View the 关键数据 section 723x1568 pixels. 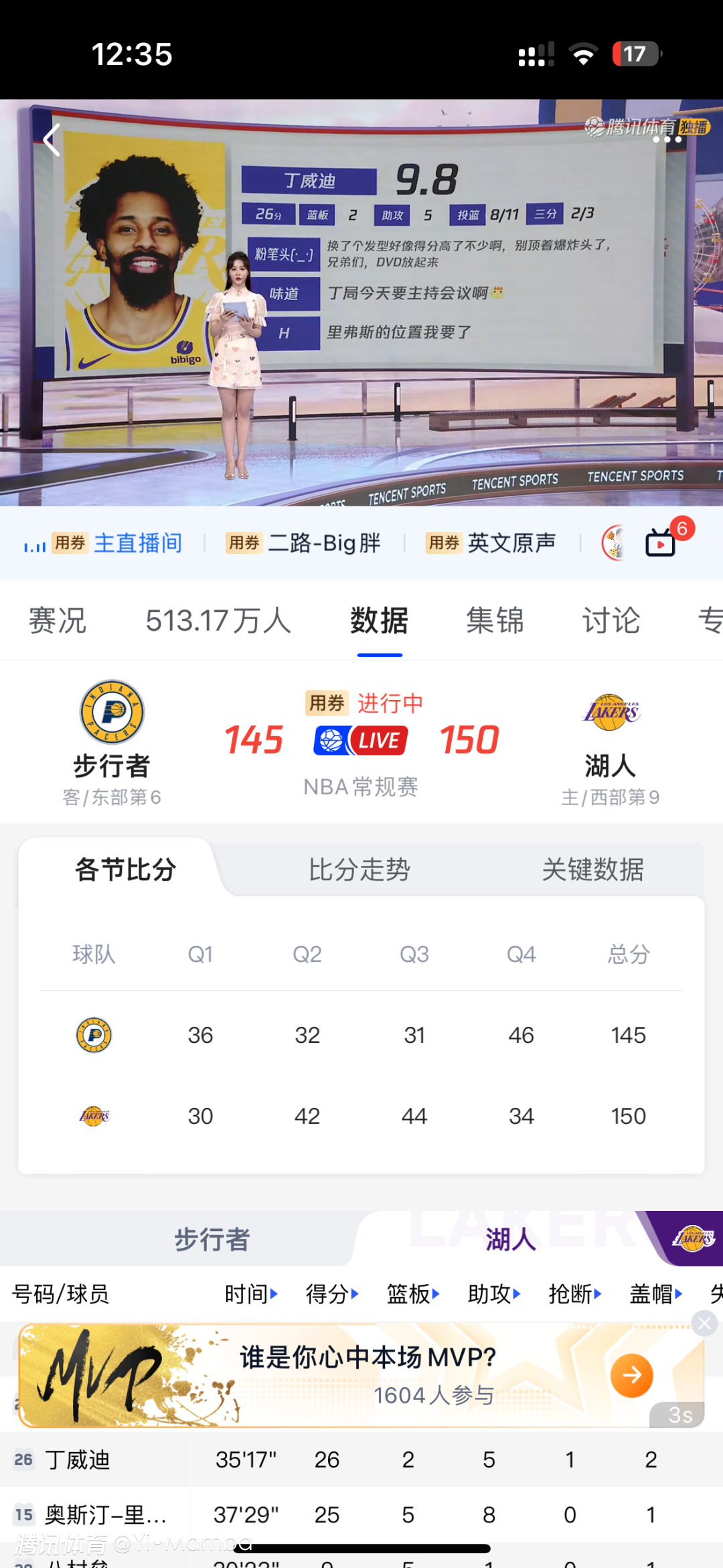coord(592,870)
